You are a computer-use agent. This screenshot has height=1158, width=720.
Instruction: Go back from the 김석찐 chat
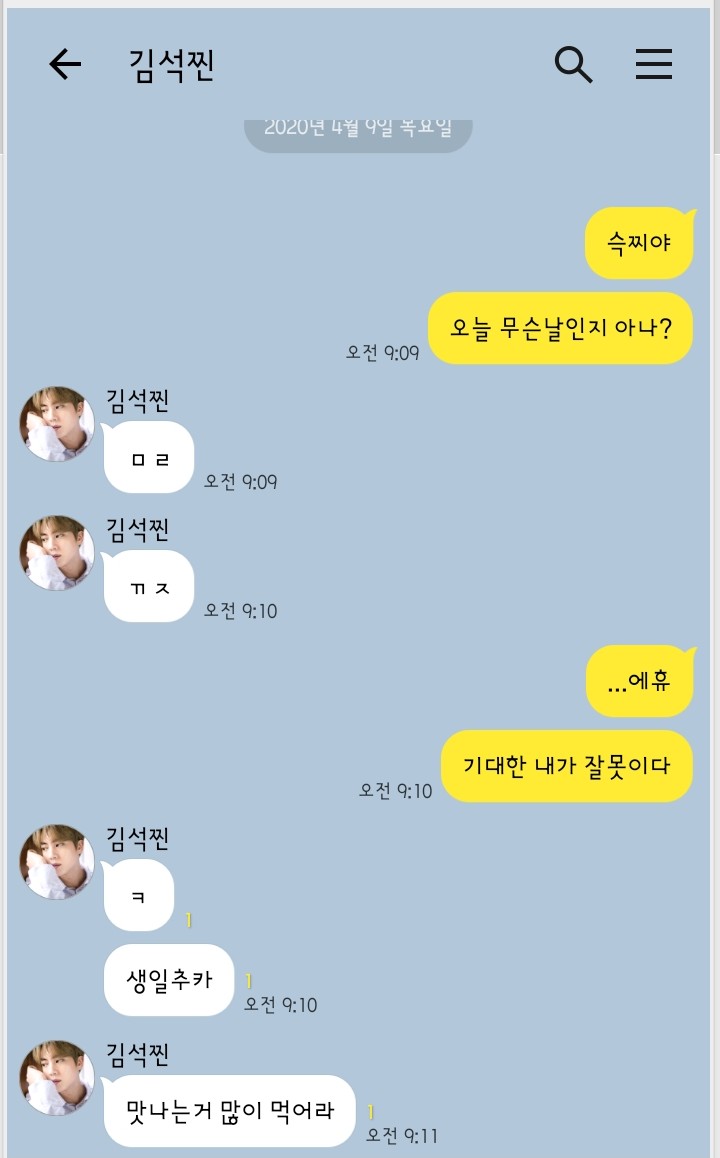point(65,65)
